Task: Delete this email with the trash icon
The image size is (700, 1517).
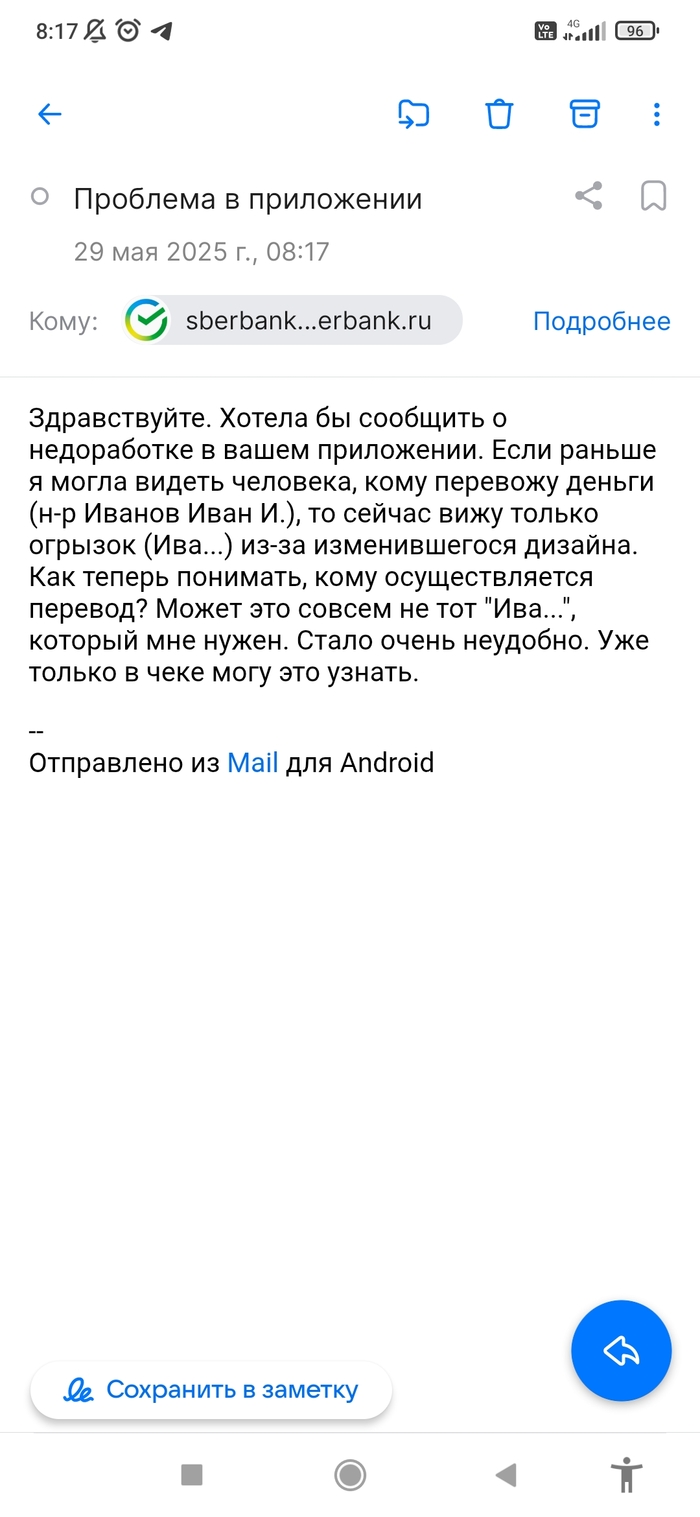Action: coord(499,114)
